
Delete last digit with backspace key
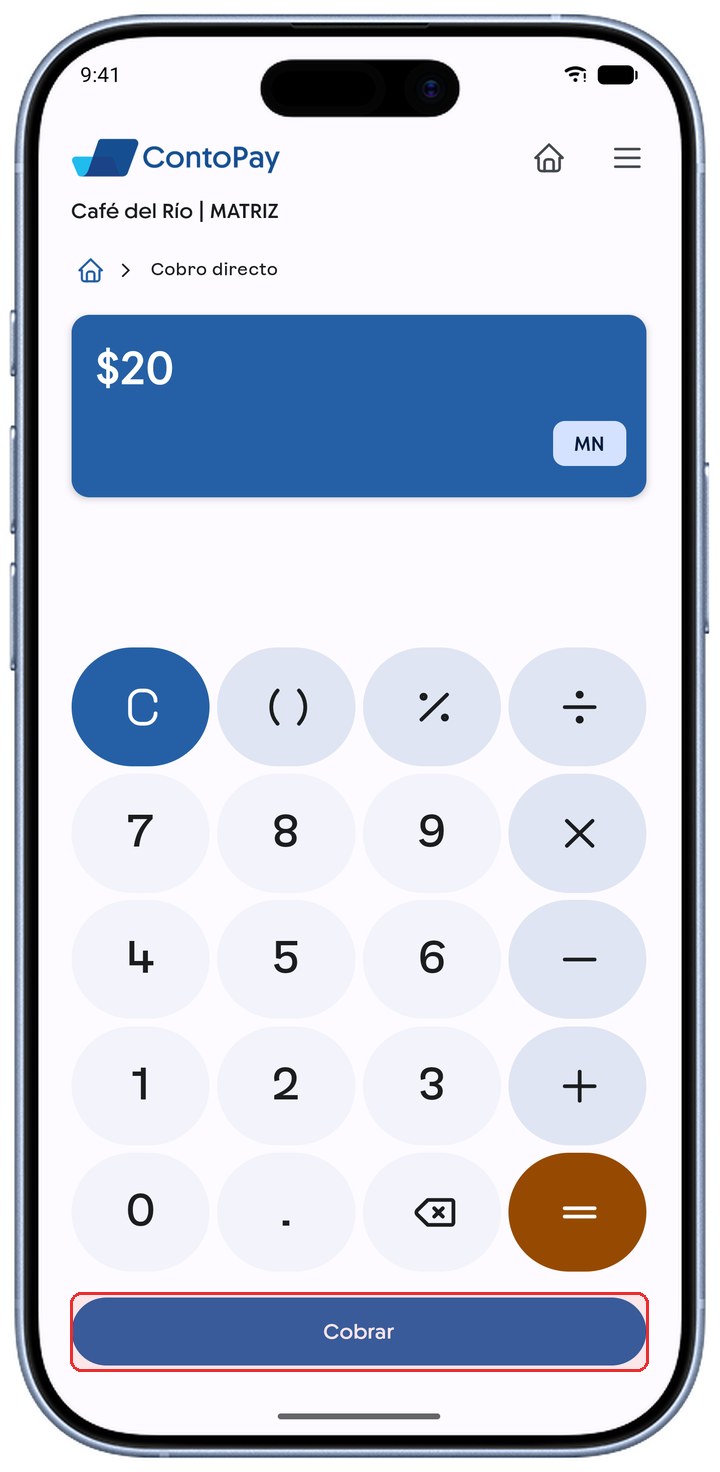pyautogui.click(x=432, y=1212)
